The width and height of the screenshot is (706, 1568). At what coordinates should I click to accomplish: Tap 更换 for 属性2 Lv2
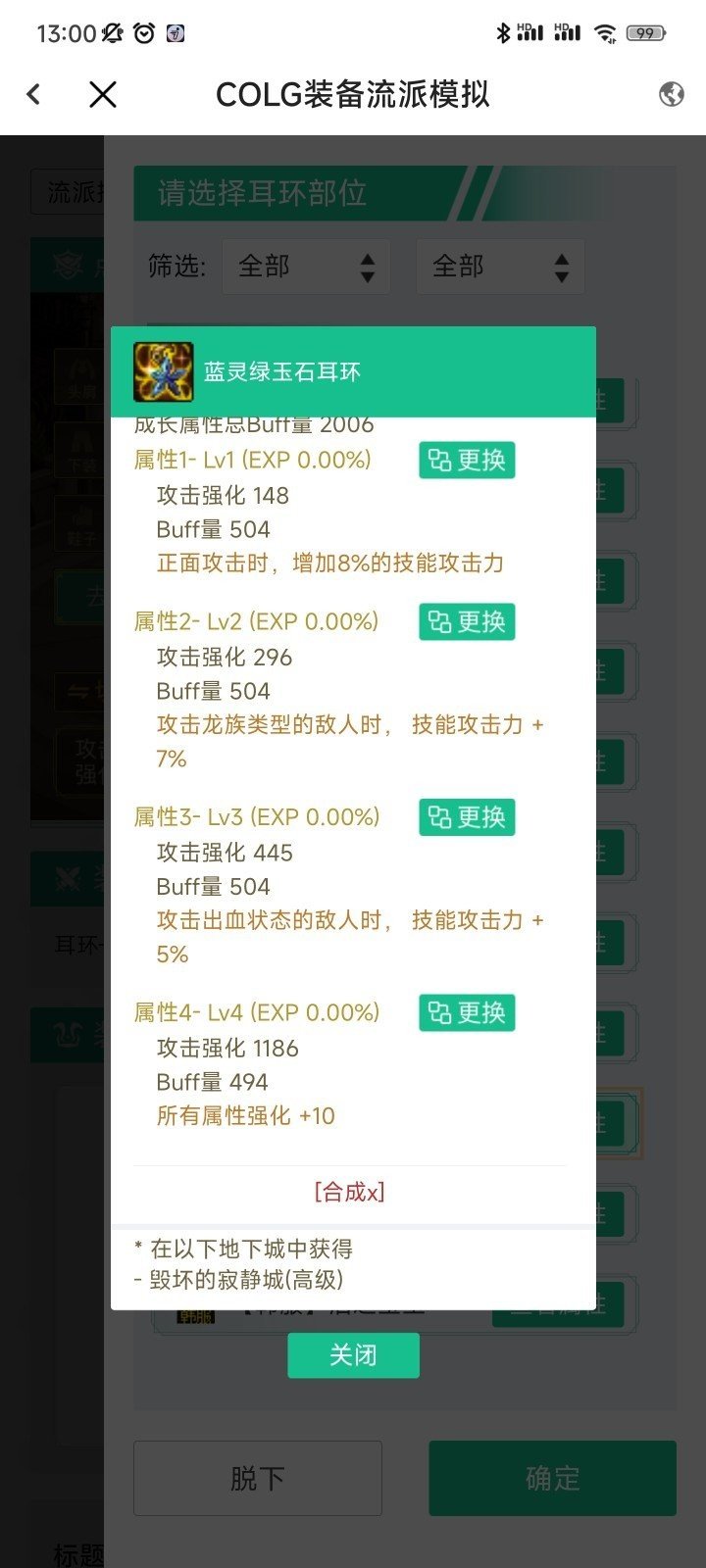(467, 621)
